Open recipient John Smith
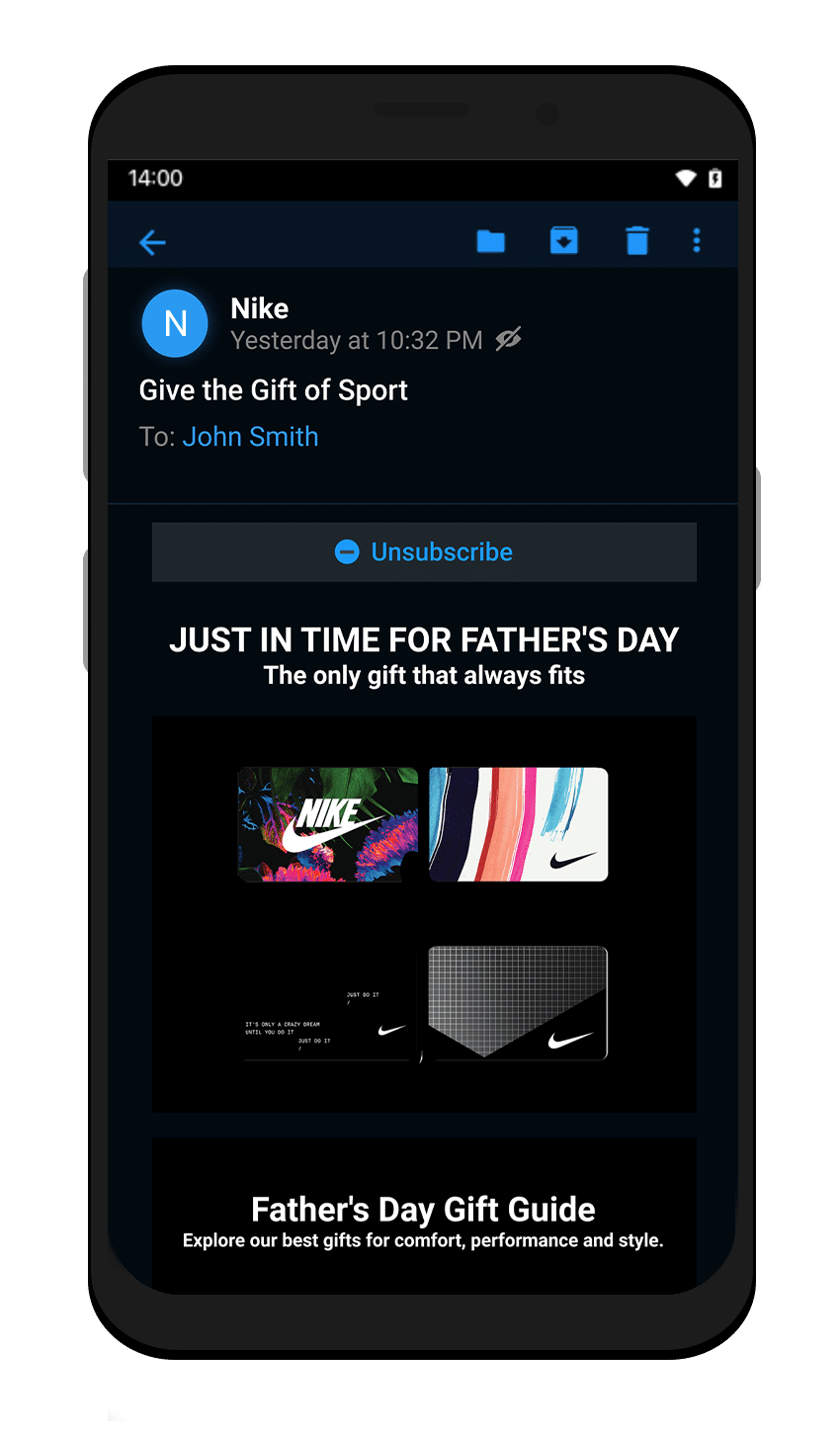 point(250,437)
